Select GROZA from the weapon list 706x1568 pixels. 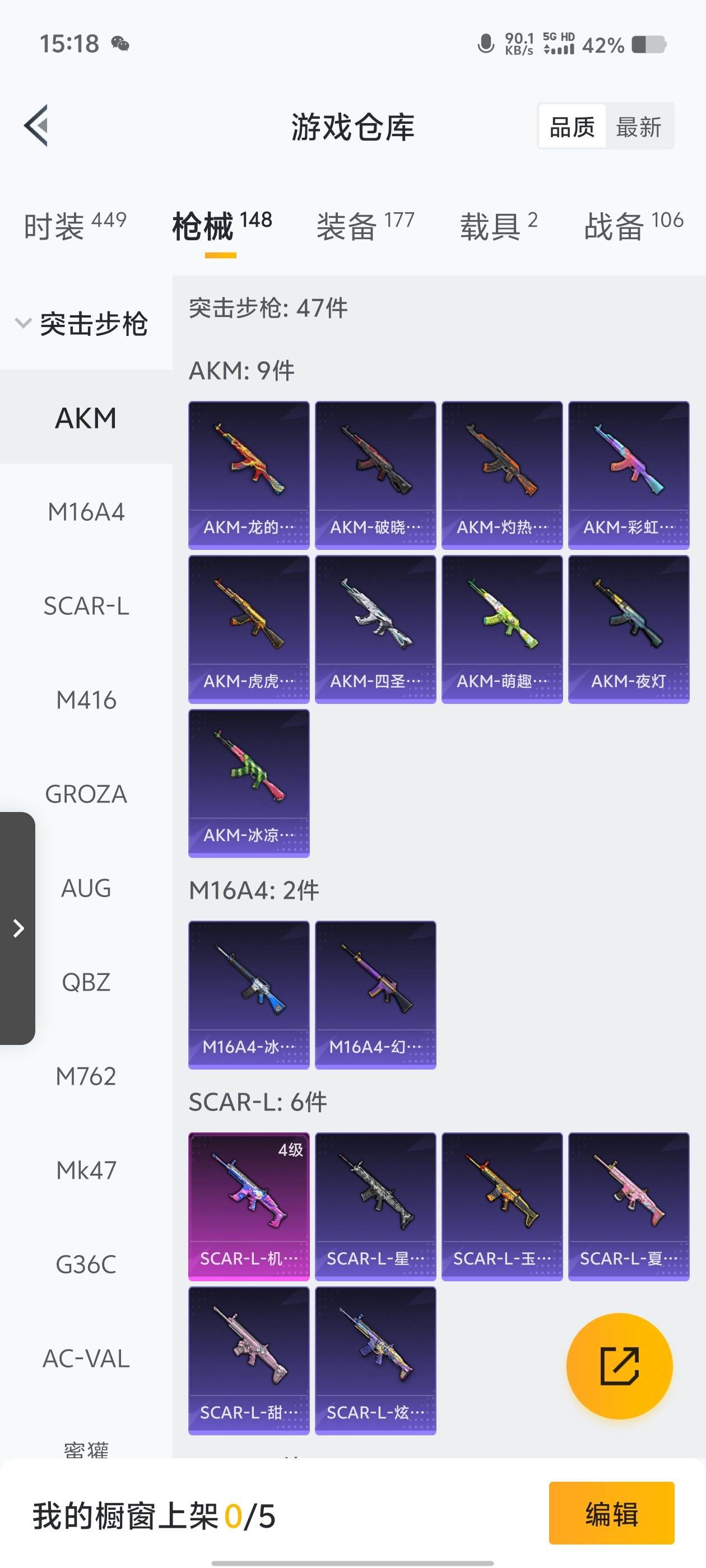pyautogui.click(x=86, y=794)
